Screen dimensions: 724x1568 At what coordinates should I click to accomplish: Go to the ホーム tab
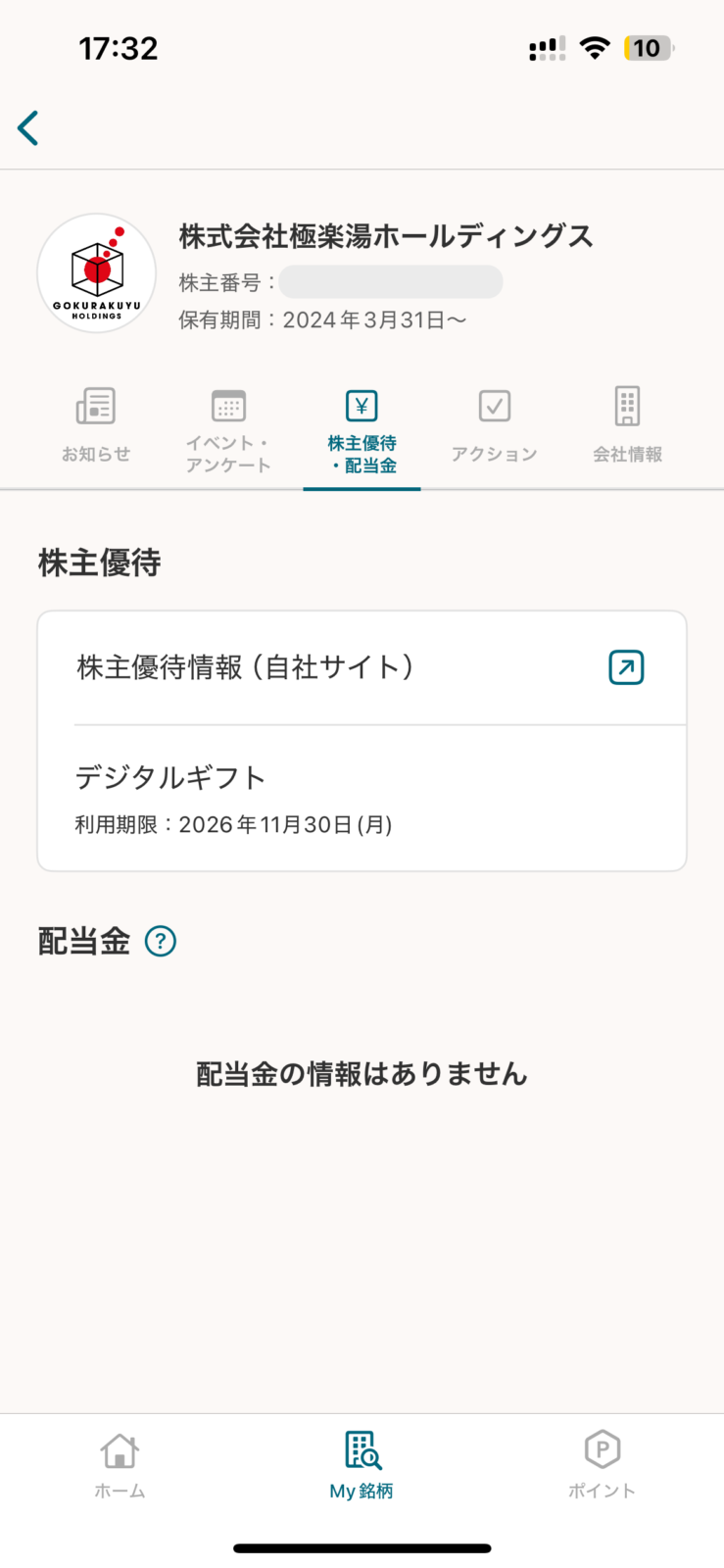120,1465
